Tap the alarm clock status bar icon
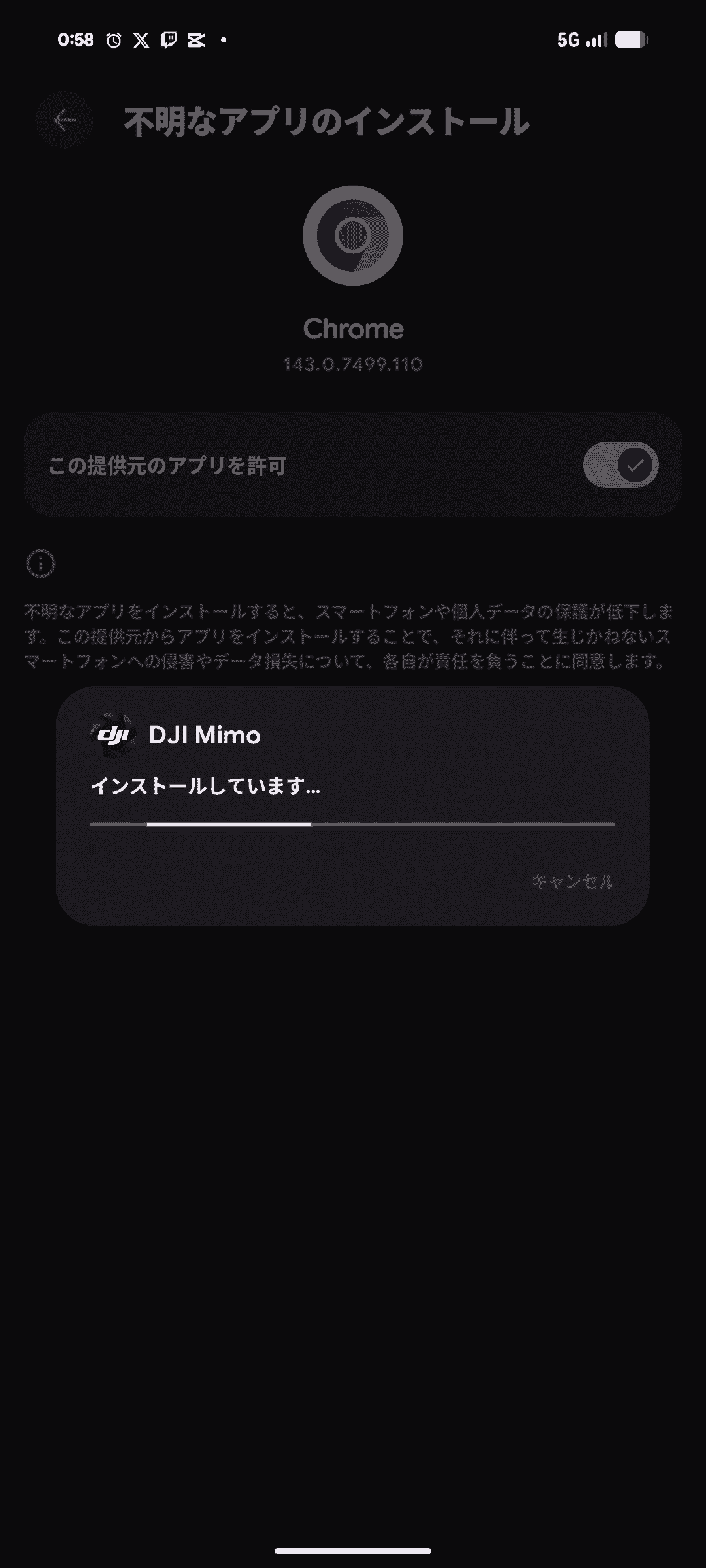This screenshot has width=706, height=1568. tap(112, 41)
